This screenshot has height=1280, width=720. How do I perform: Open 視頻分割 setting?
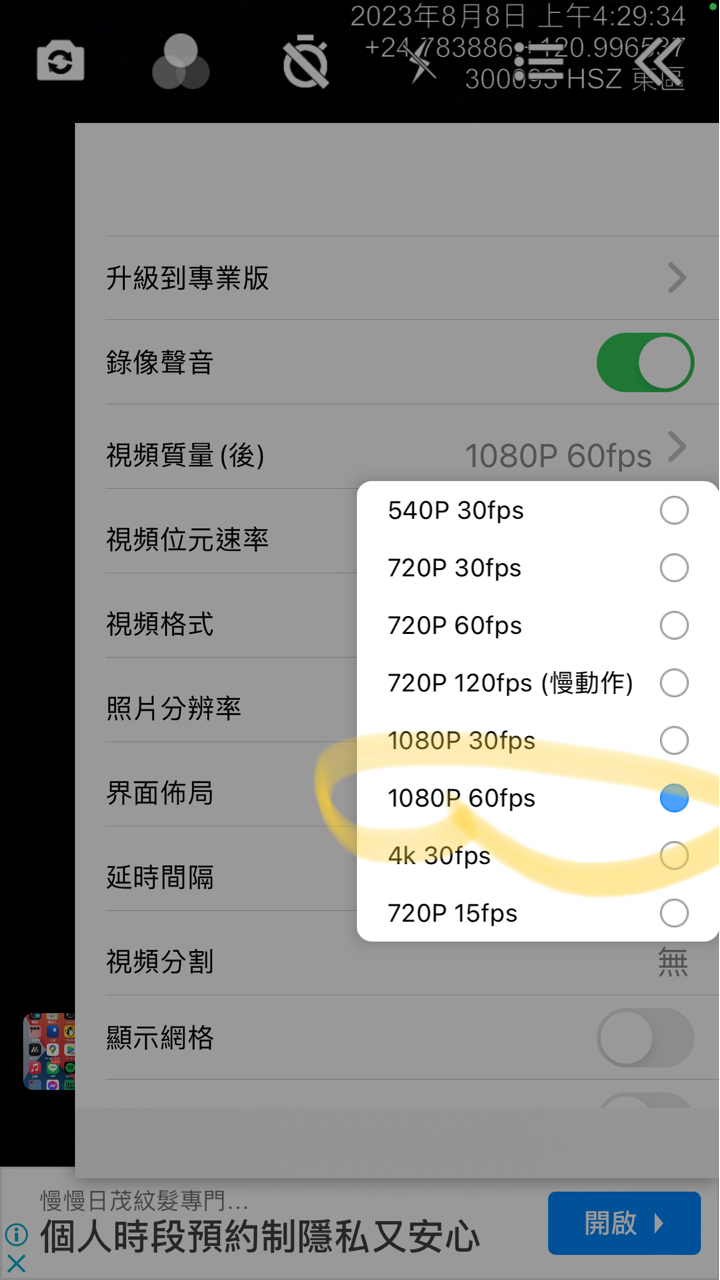pyautogui.click(x=397, y=962)
